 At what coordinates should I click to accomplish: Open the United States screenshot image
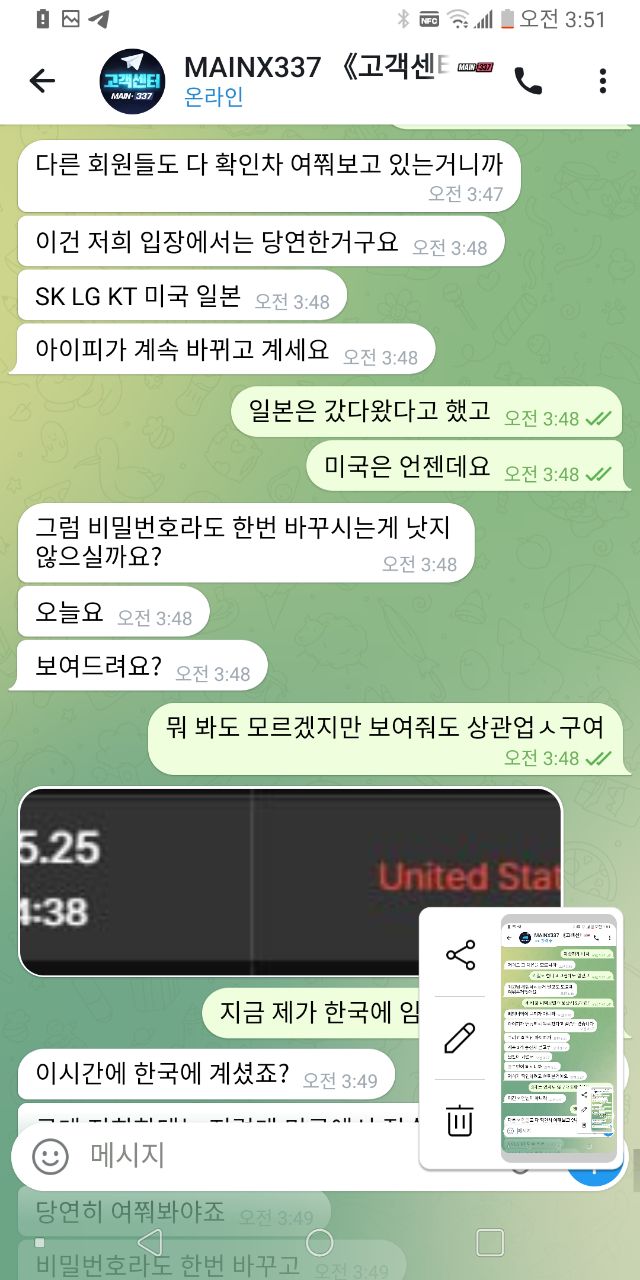tap(290, 881)
